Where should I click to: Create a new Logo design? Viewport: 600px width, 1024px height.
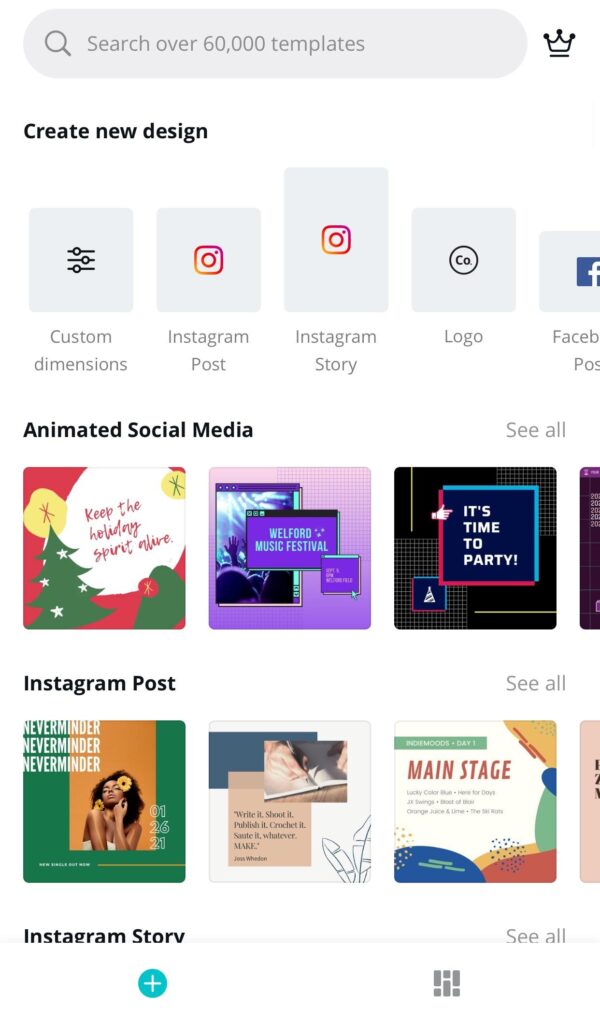coord(463,261)
